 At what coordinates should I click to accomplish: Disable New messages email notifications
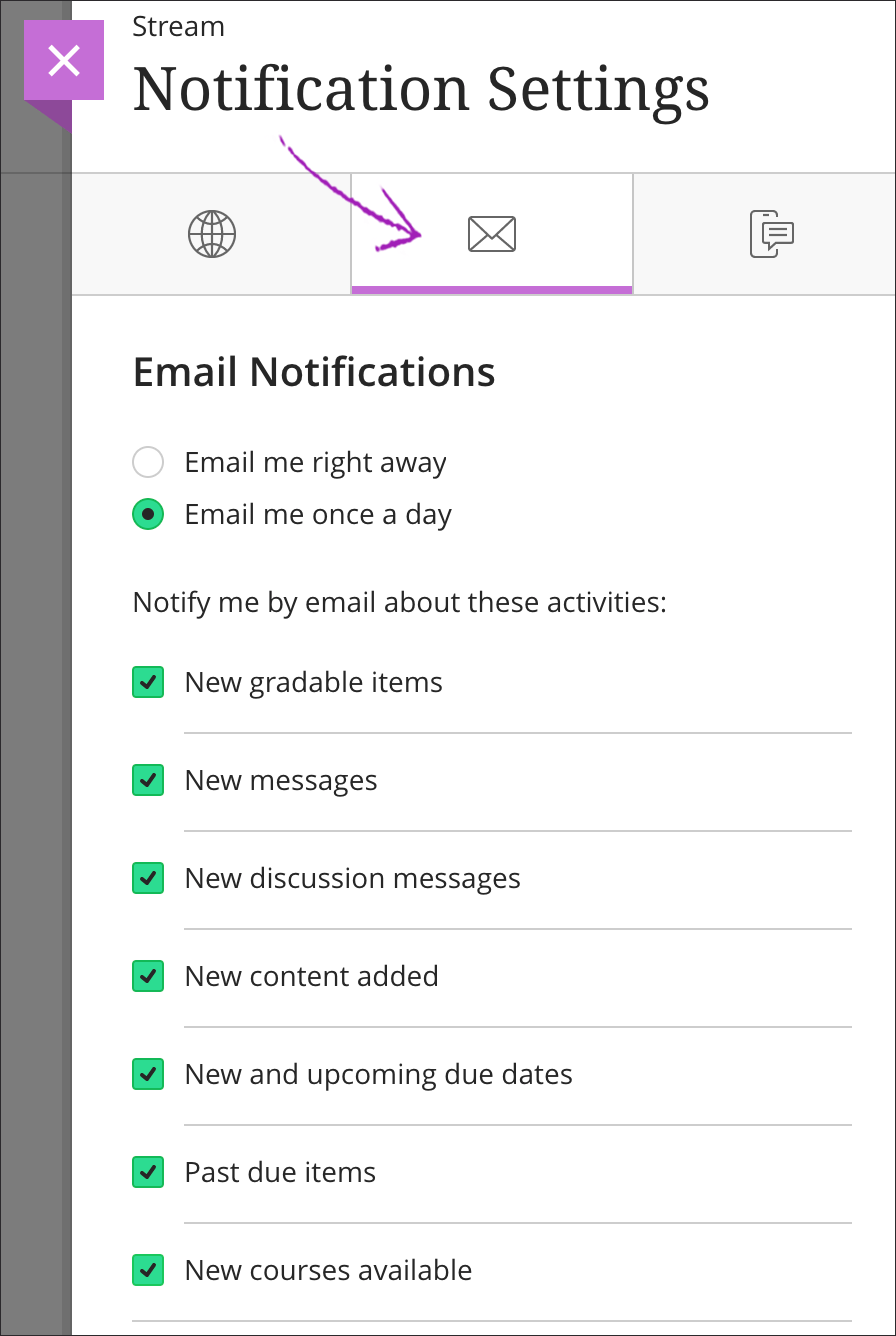(148, 780)
